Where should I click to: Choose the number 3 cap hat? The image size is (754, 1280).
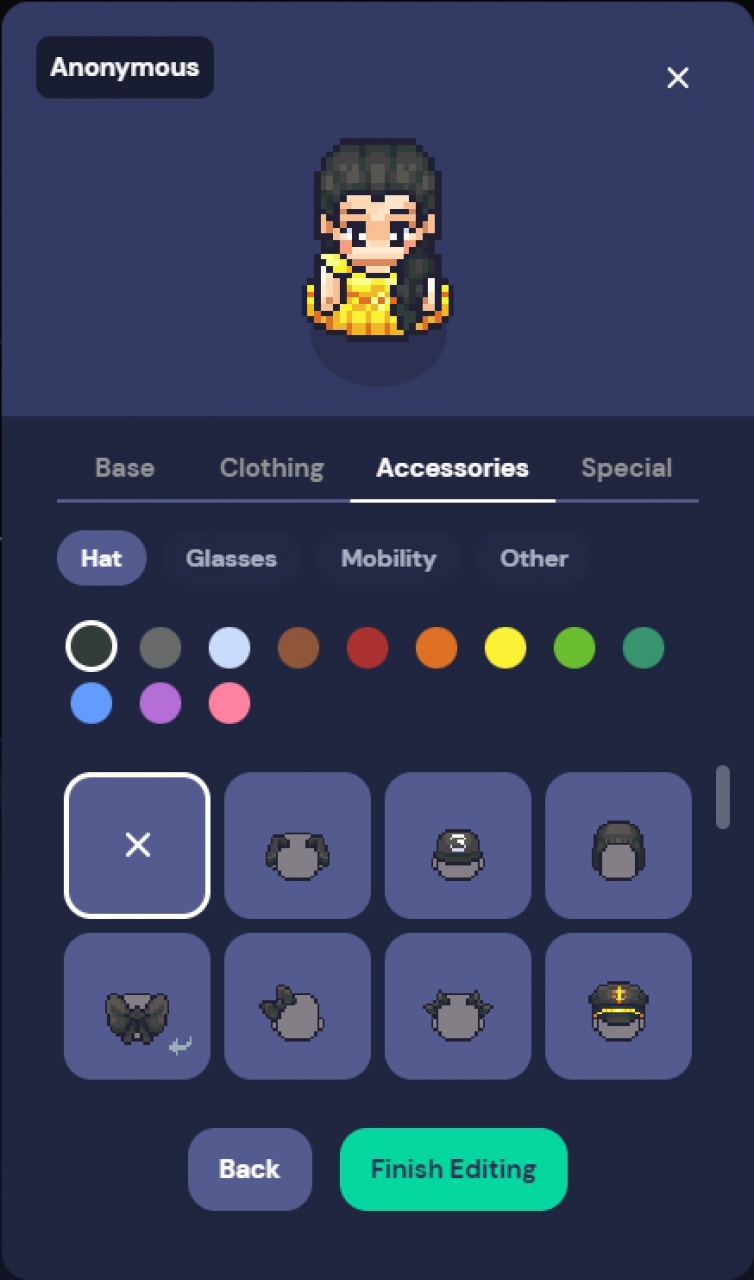(458, 846)
